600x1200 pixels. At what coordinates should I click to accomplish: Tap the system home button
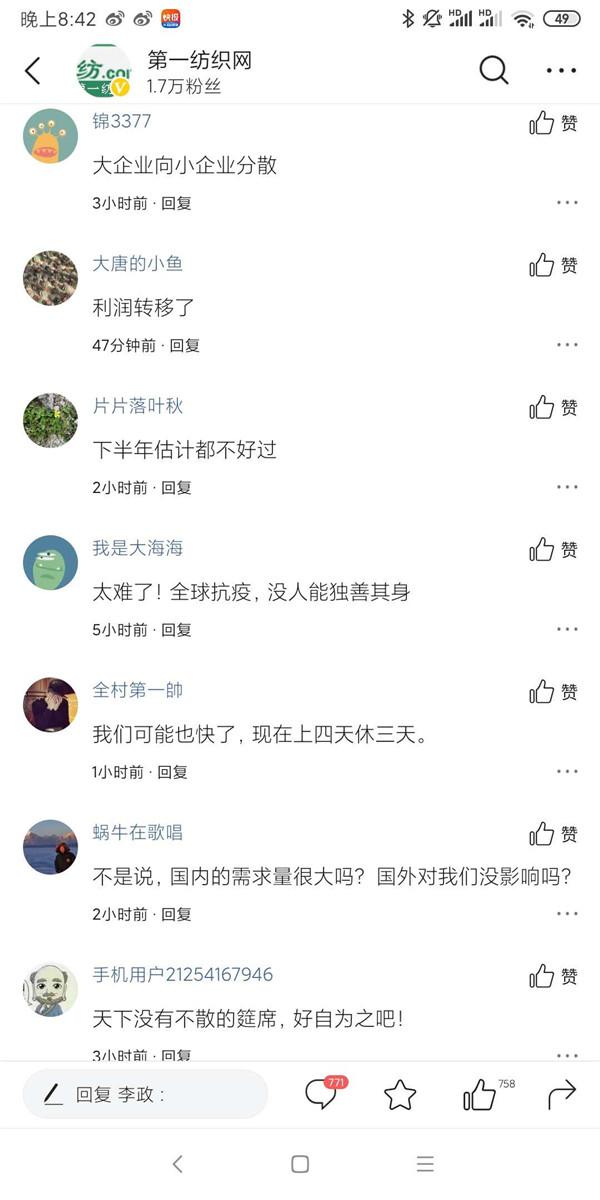300,1164
